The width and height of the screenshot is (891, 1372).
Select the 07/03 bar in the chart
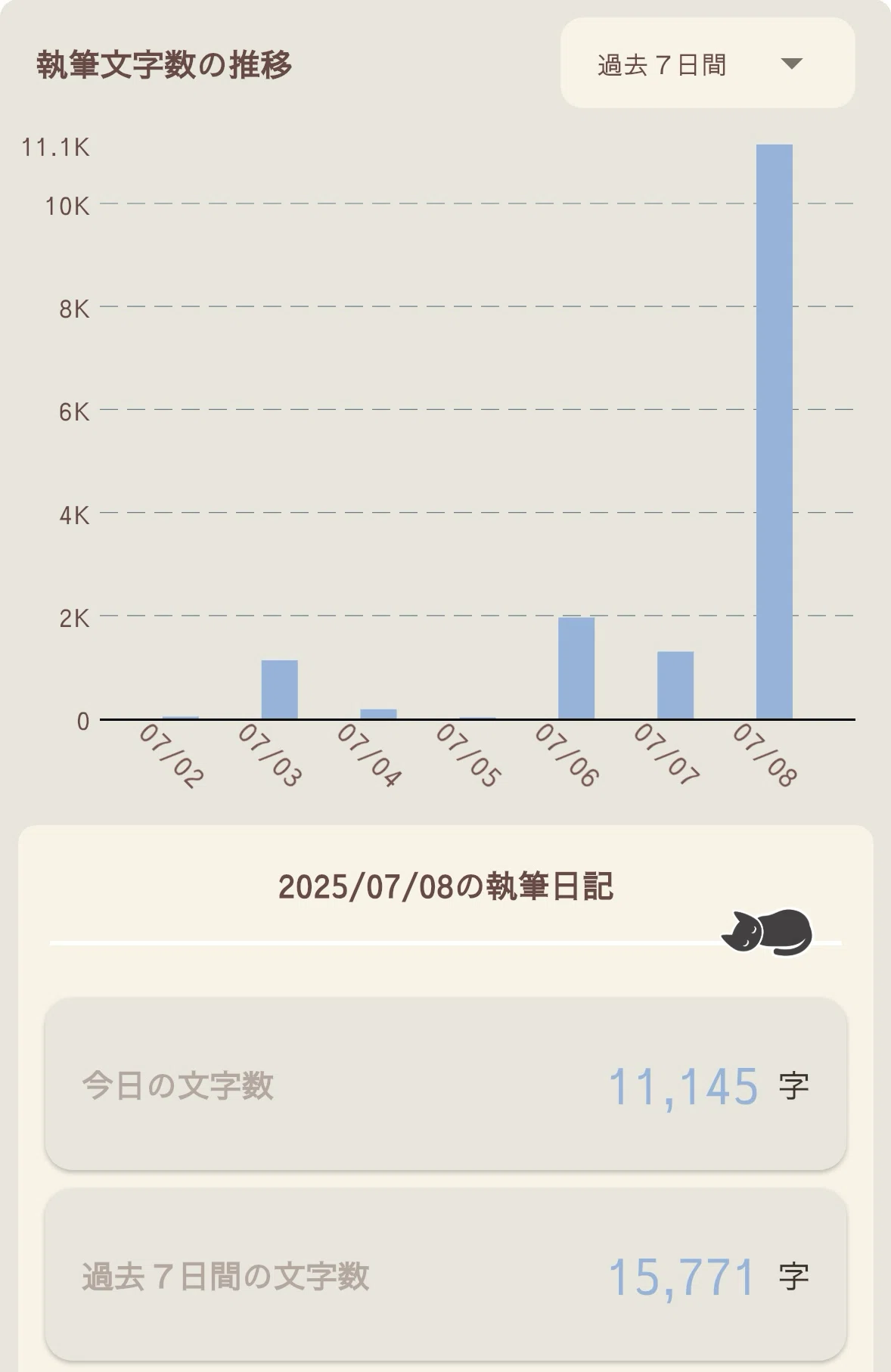tap(280, 689)
